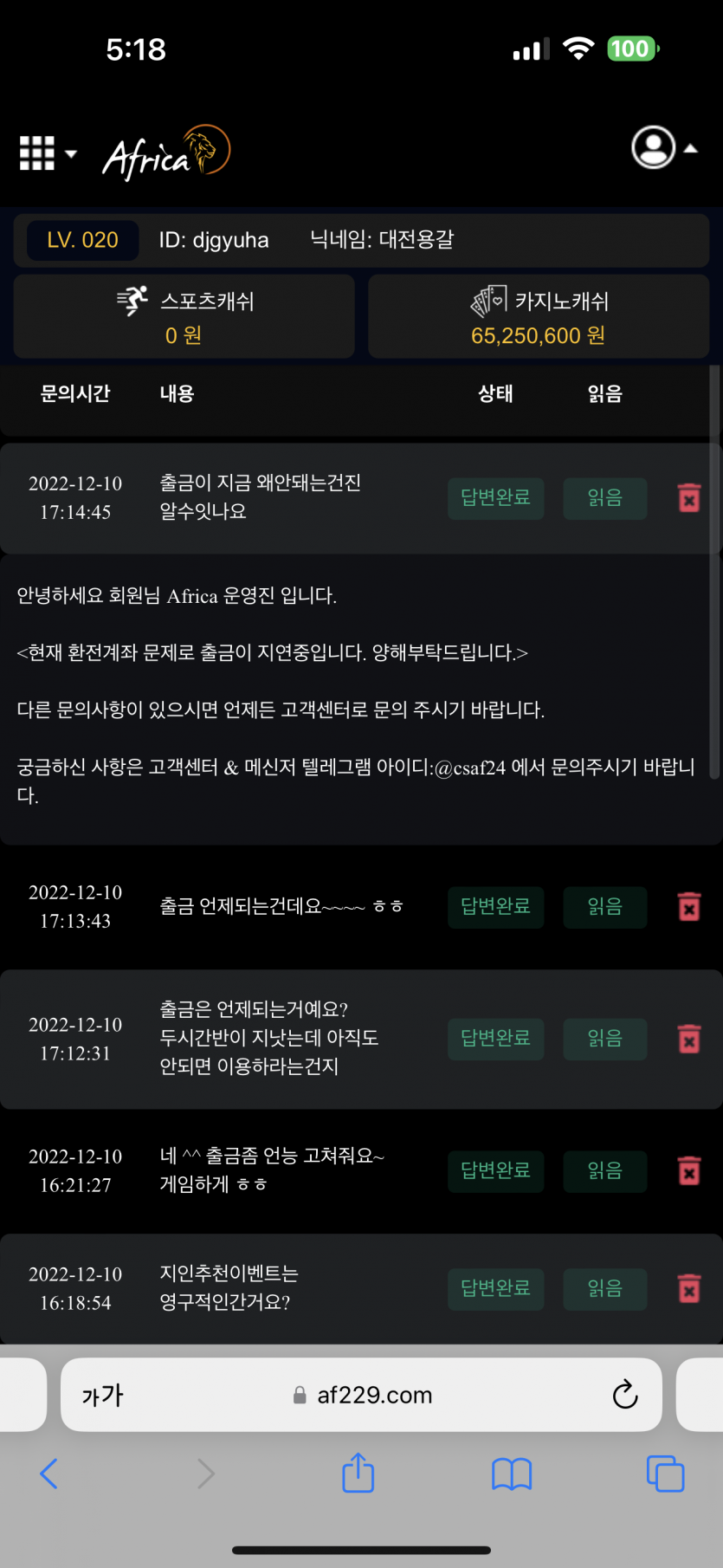This screenshot has height=1568, width=723.
Task: Open the 카지노캐쉬 balance card
Action: point(538,316)
